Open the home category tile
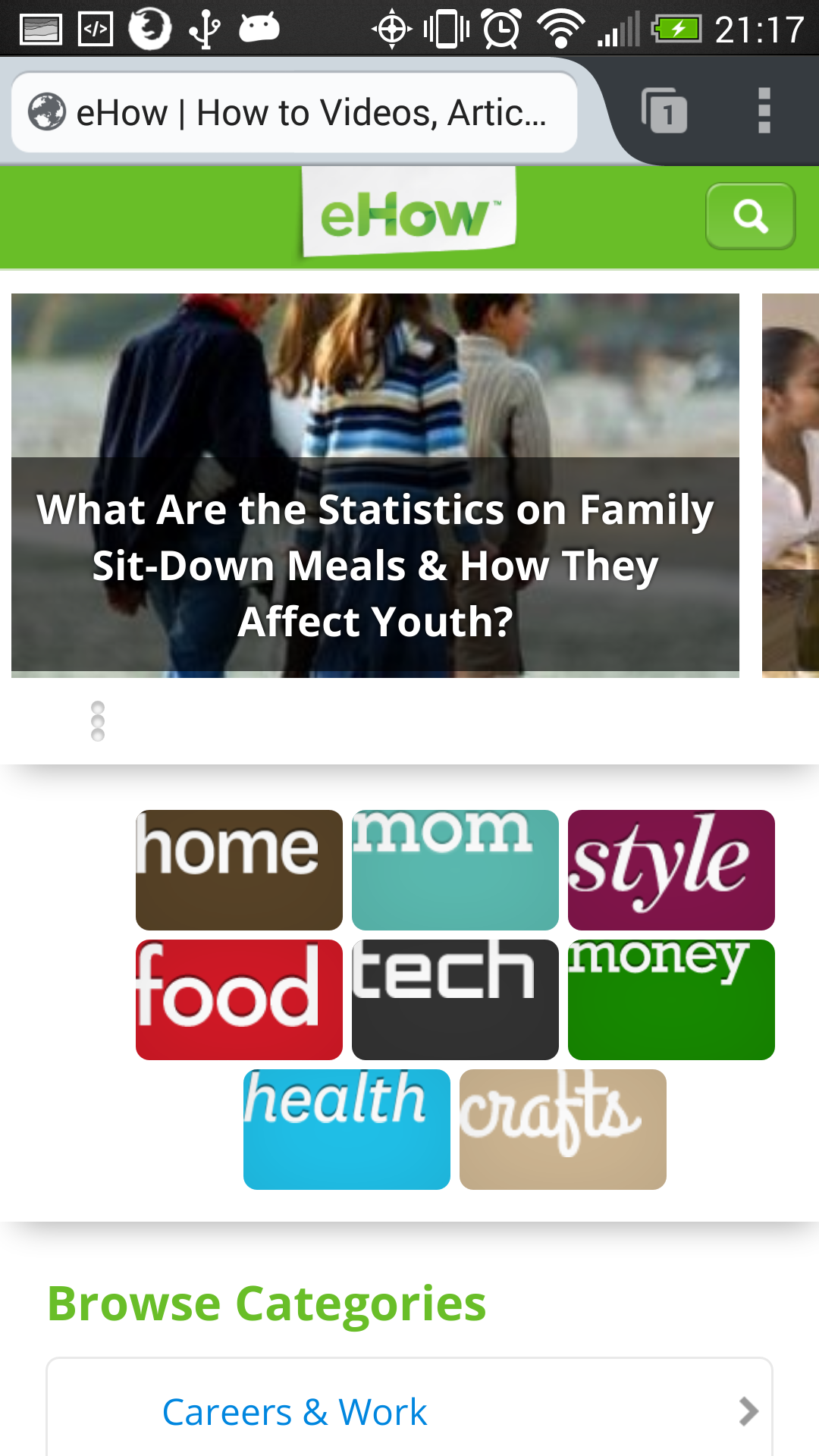The image size is (819, 1456). (239, 870)
